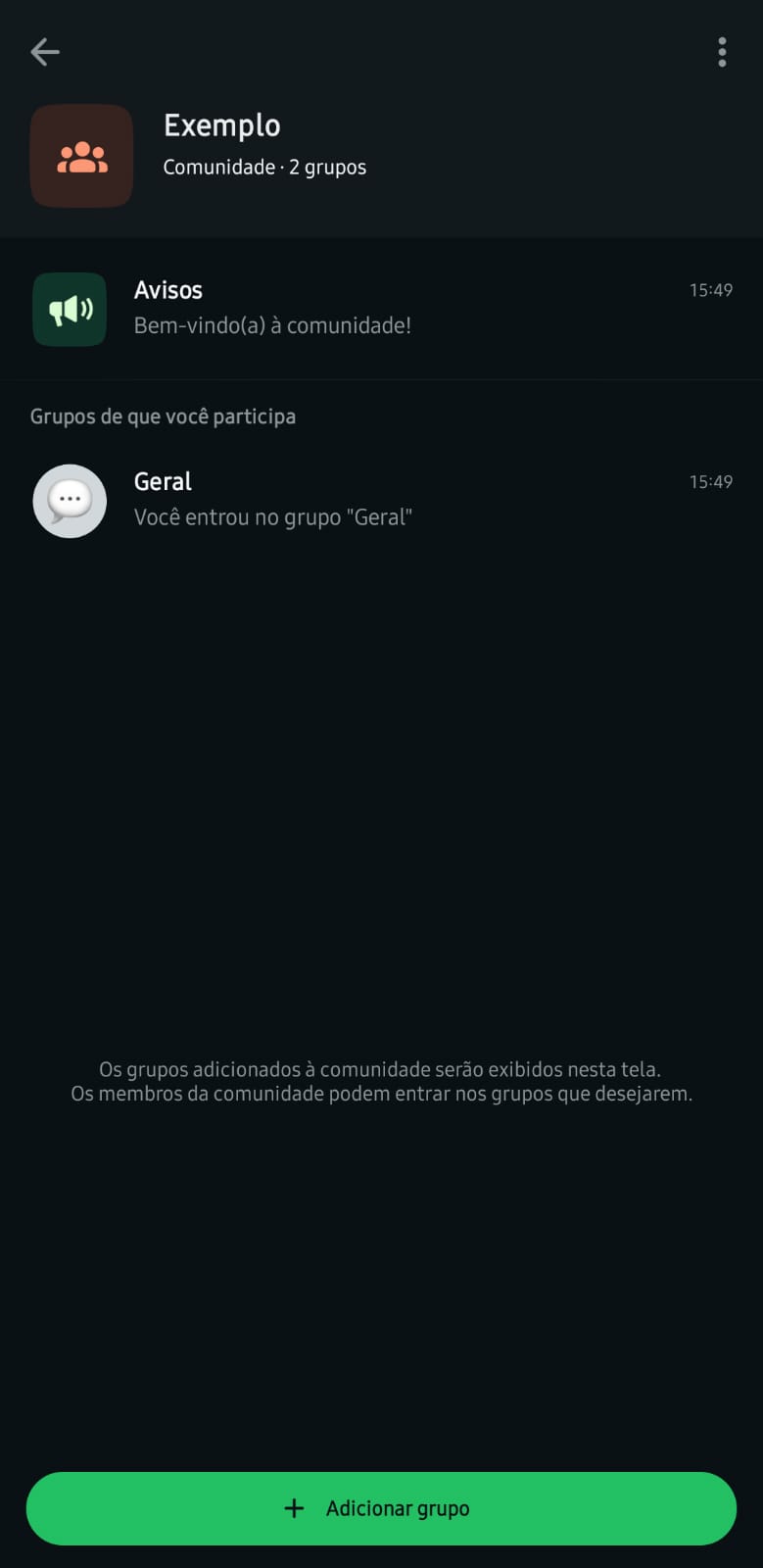
Task: Open the three-dot overflow menu
Action: tap(722, 52)
